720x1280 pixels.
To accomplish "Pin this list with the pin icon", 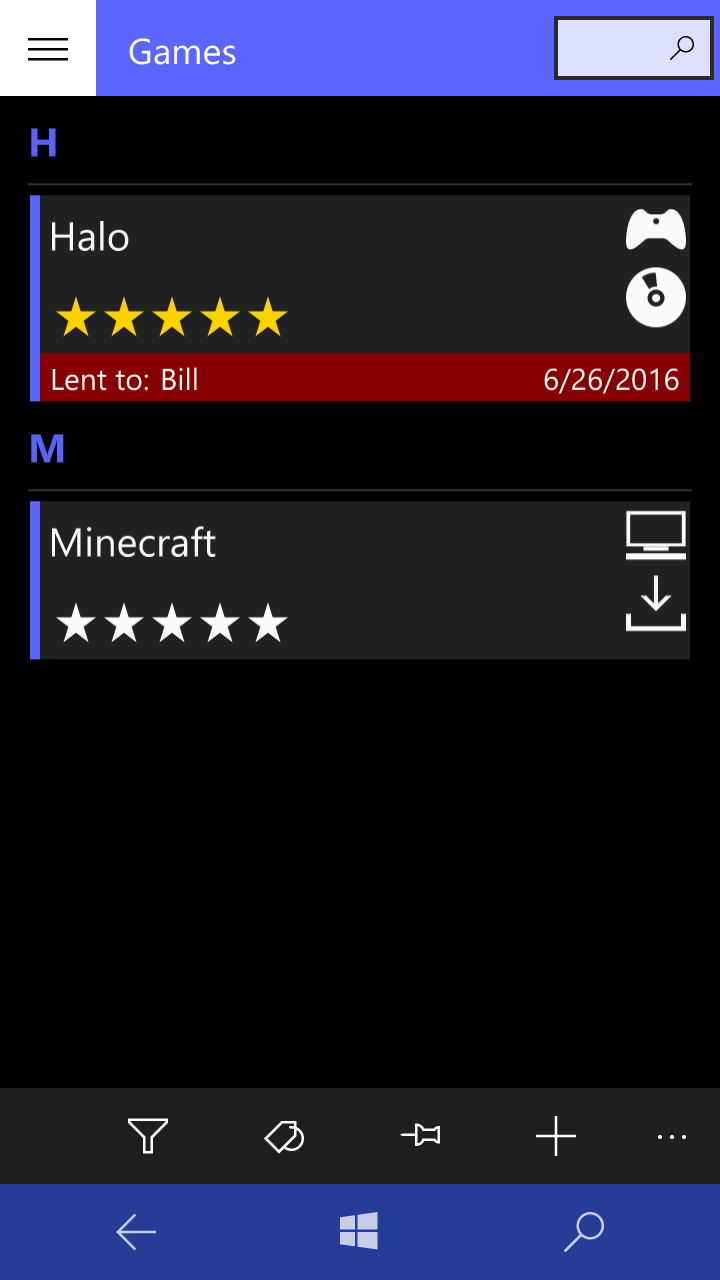I will (x=420, y=1136).
